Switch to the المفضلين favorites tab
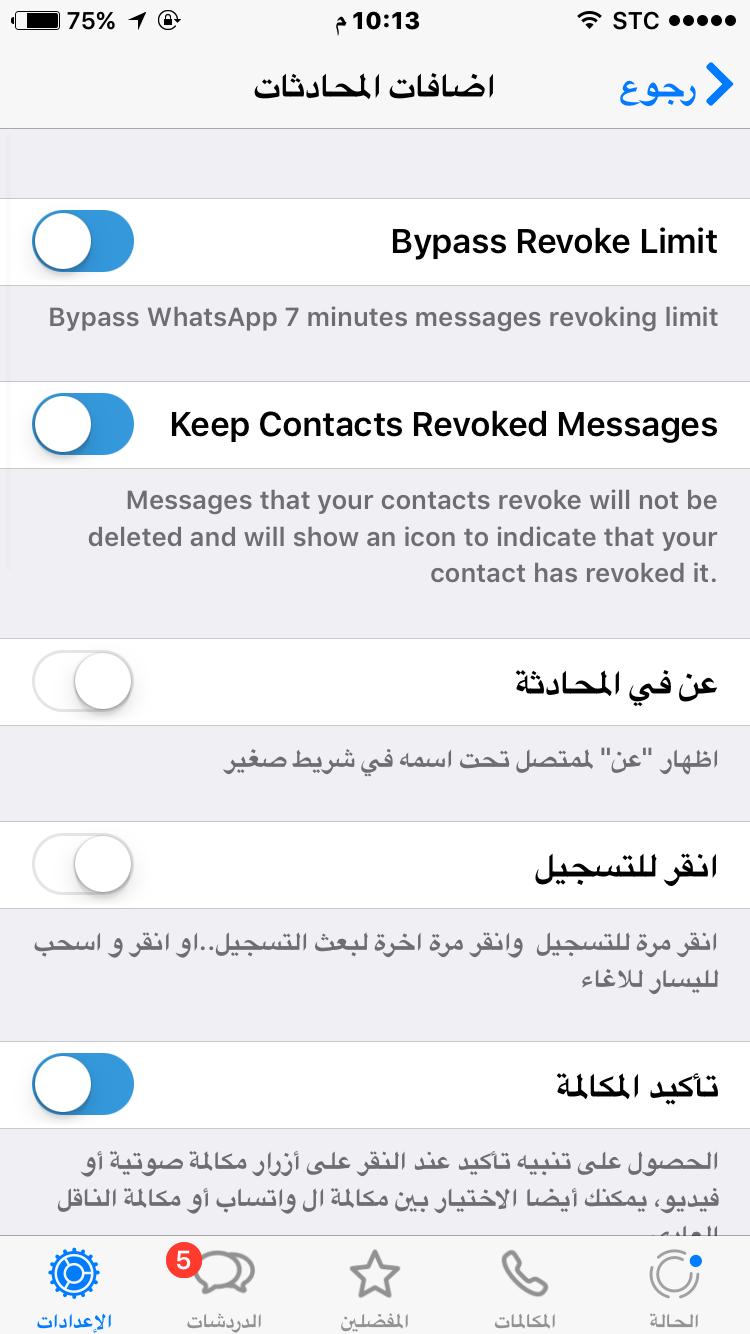 coord(375,1286)
